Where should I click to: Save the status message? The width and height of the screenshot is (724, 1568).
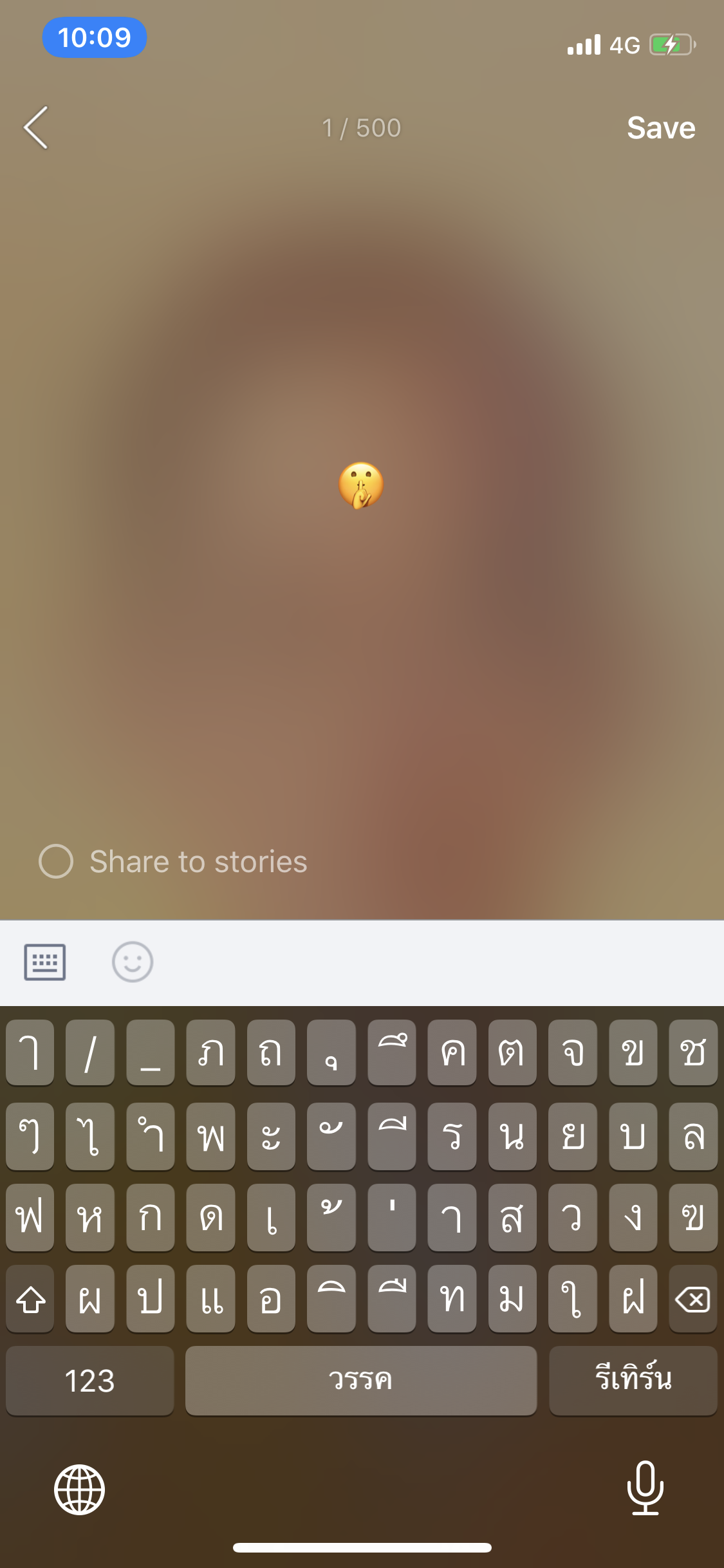[x=661, y=127]
